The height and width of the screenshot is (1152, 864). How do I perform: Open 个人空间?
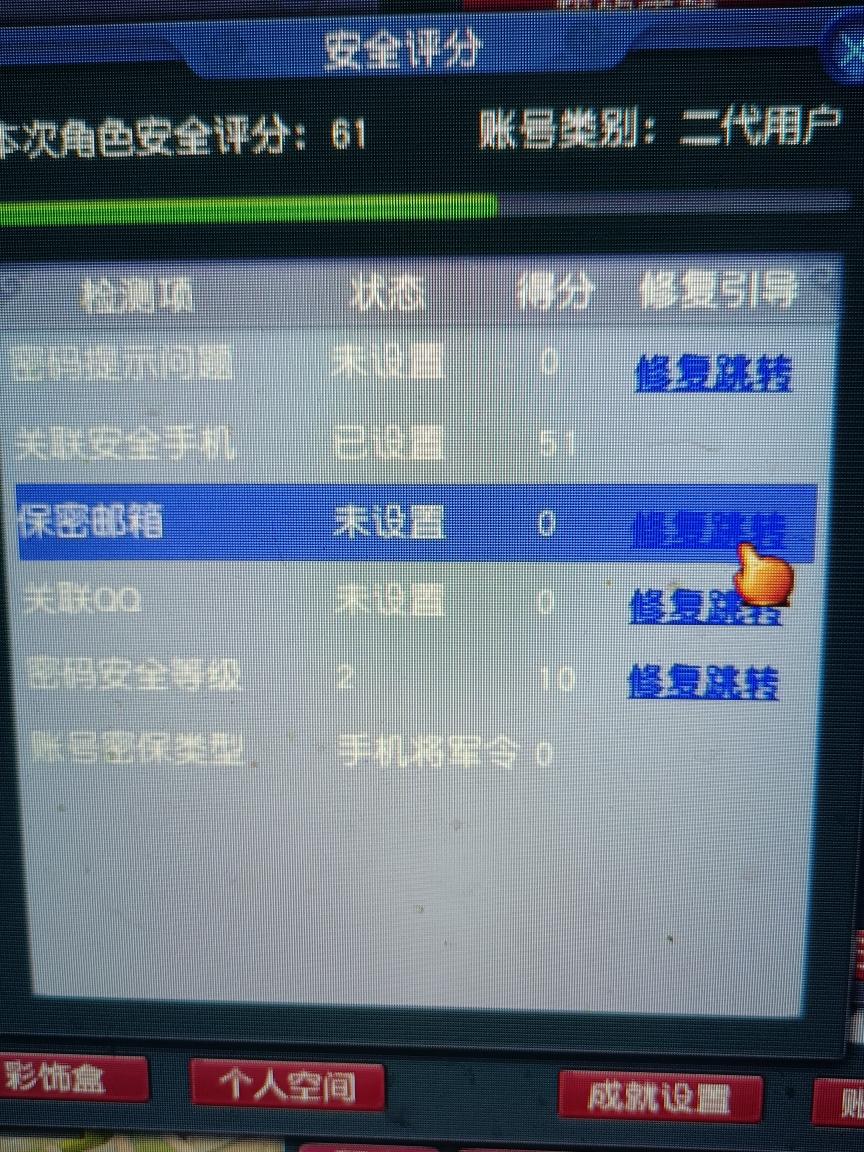[287, 1085]
